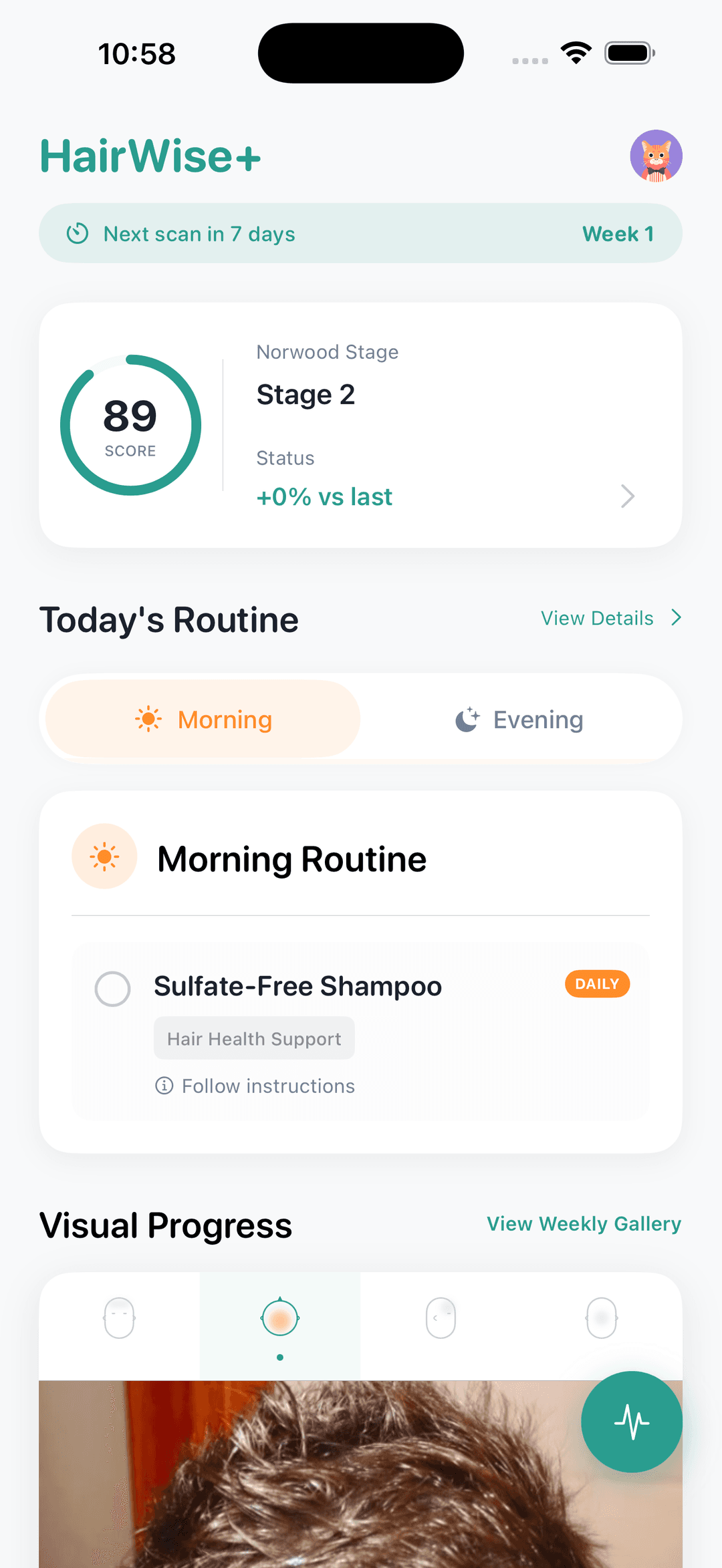Screen dimensions: 722x1568
Task: Tap the 89 score progress ring
Action: [x=130, y=424]
